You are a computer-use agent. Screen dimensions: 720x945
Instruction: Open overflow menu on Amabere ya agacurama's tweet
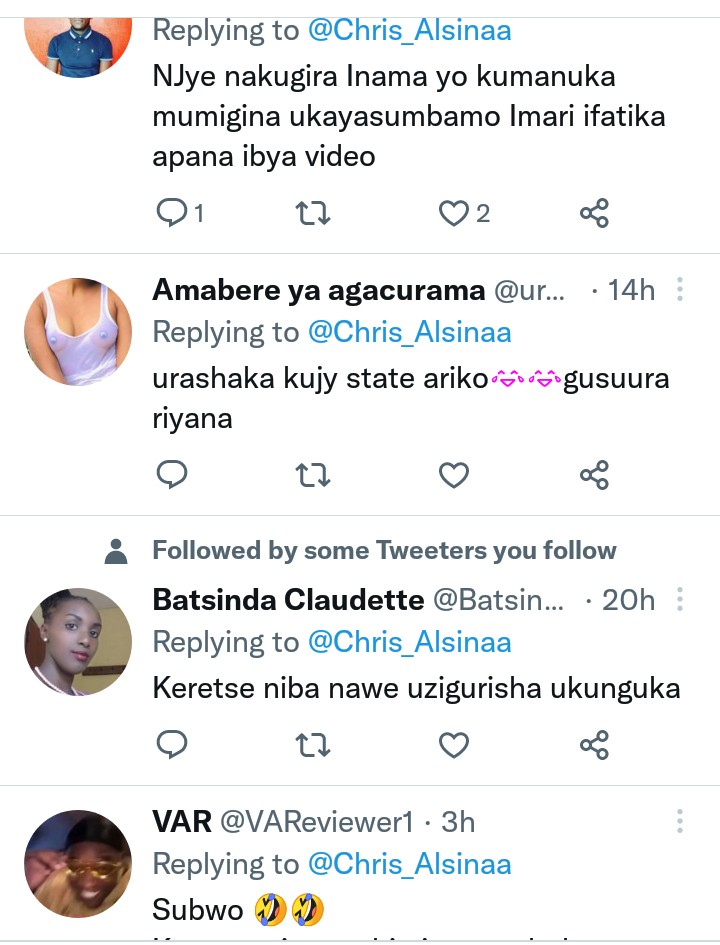click(680, 291)
